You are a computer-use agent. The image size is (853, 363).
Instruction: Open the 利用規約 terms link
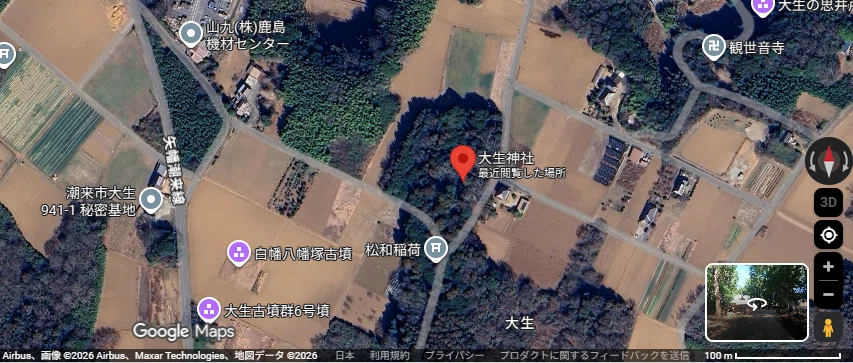pyautogui.click(x=390, y=355)
